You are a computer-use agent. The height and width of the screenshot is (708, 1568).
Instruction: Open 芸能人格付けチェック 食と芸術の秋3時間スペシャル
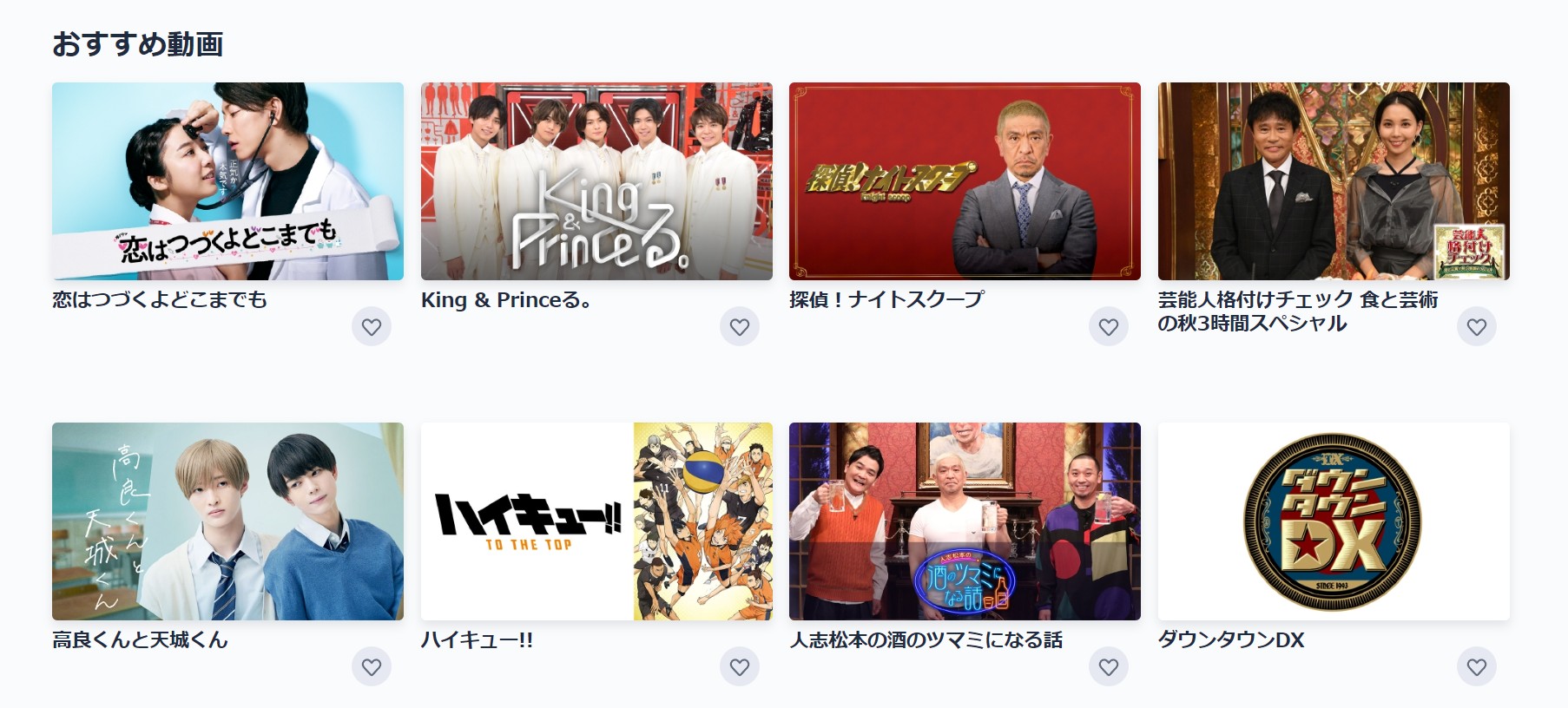click(x=1334, y=181)
